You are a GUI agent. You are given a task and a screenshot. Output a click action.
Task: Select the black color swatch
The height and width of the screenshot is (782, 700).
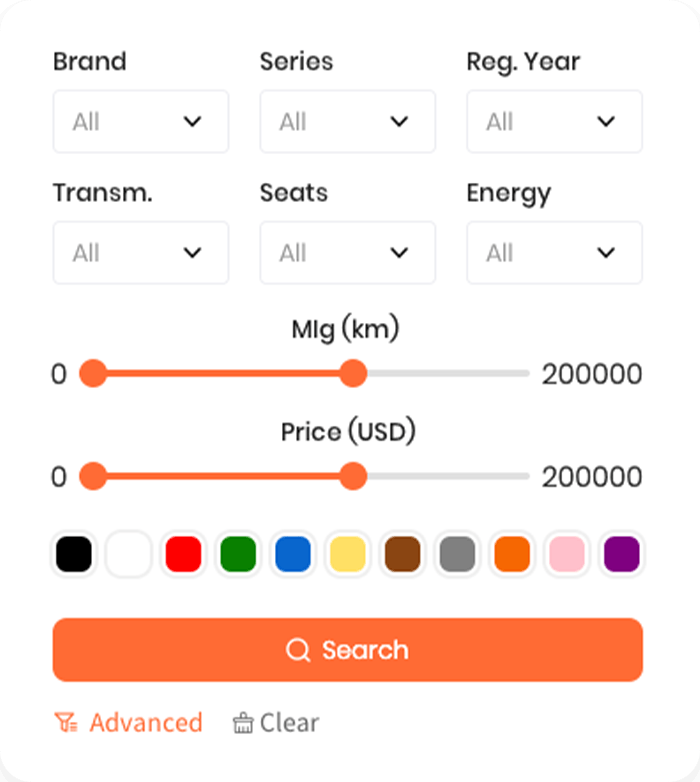[74, 554]
